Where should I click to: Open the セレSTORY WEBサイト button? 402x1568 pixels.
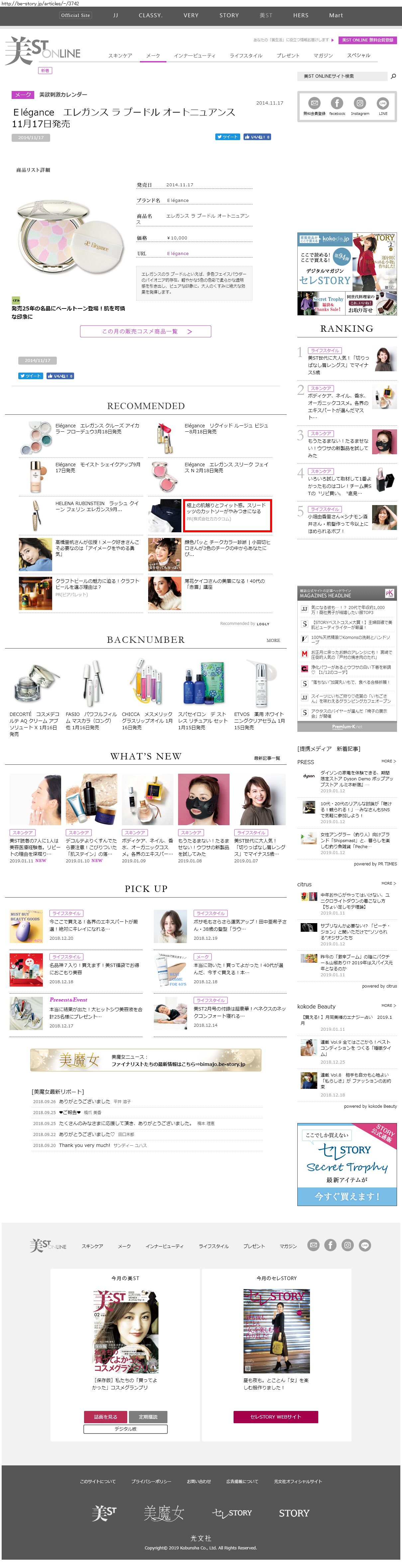coord(276,1417)
